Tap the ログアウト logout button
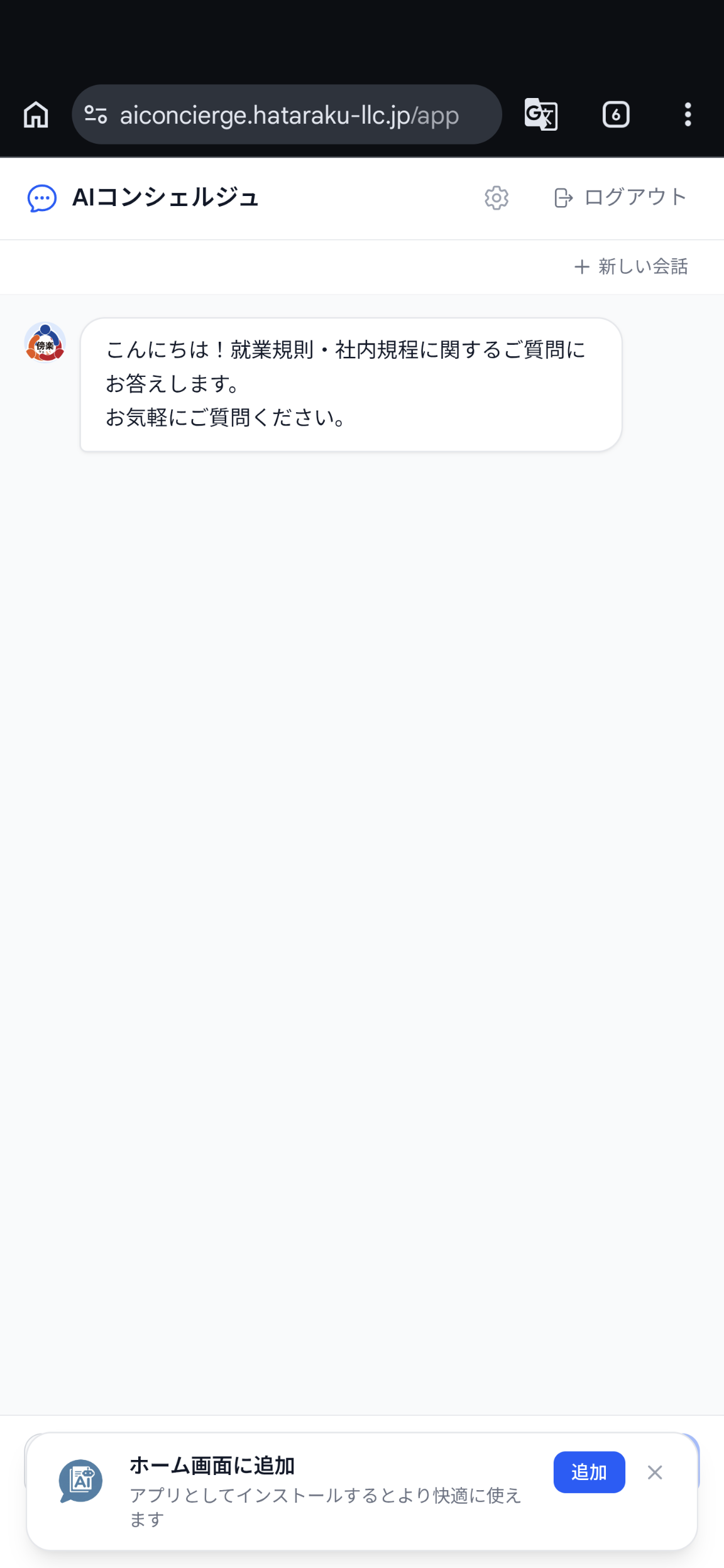 tap(620, 198)
